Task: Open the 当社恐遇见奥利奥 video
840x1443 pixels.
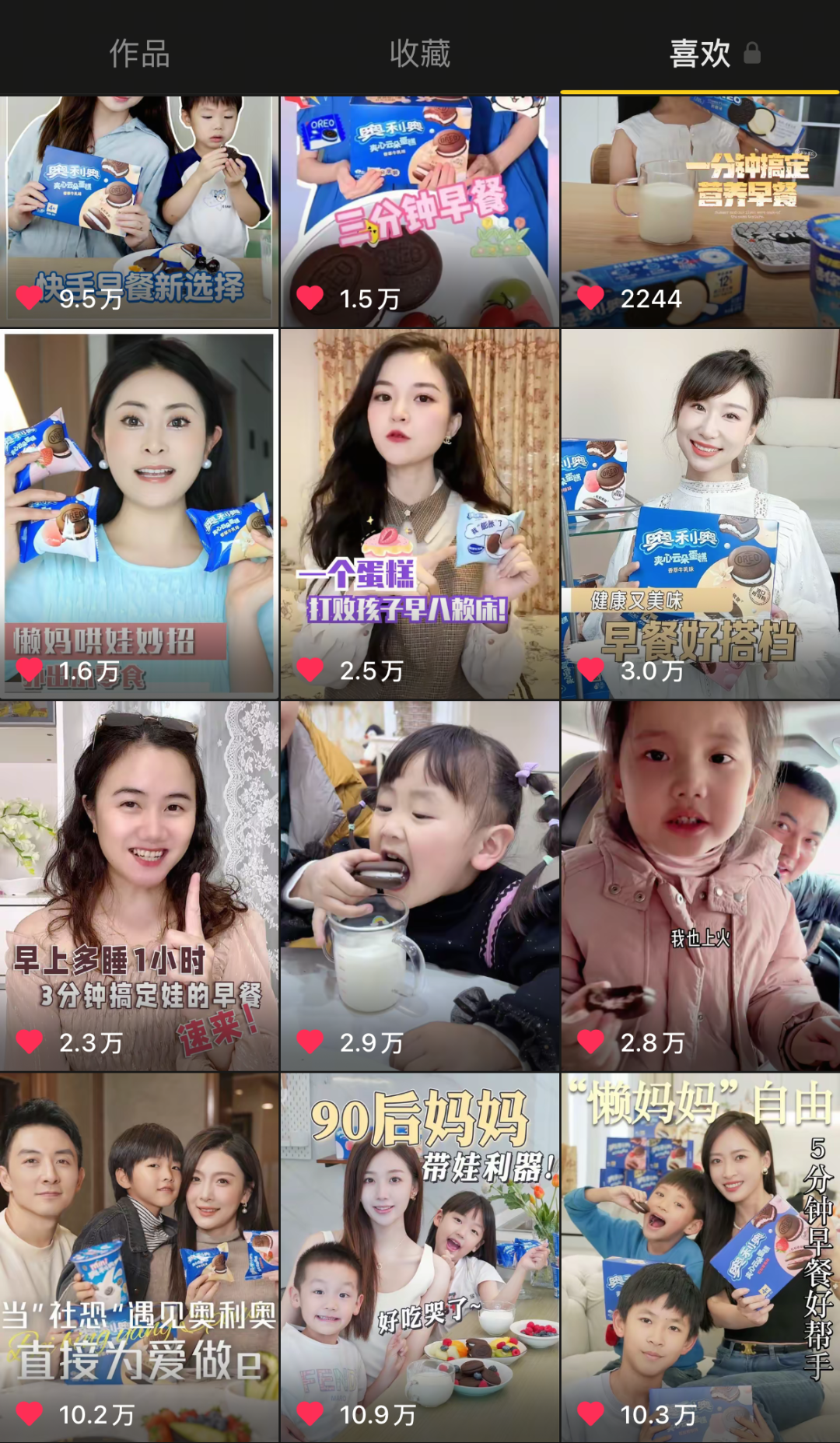Action: pos(140,1256)
